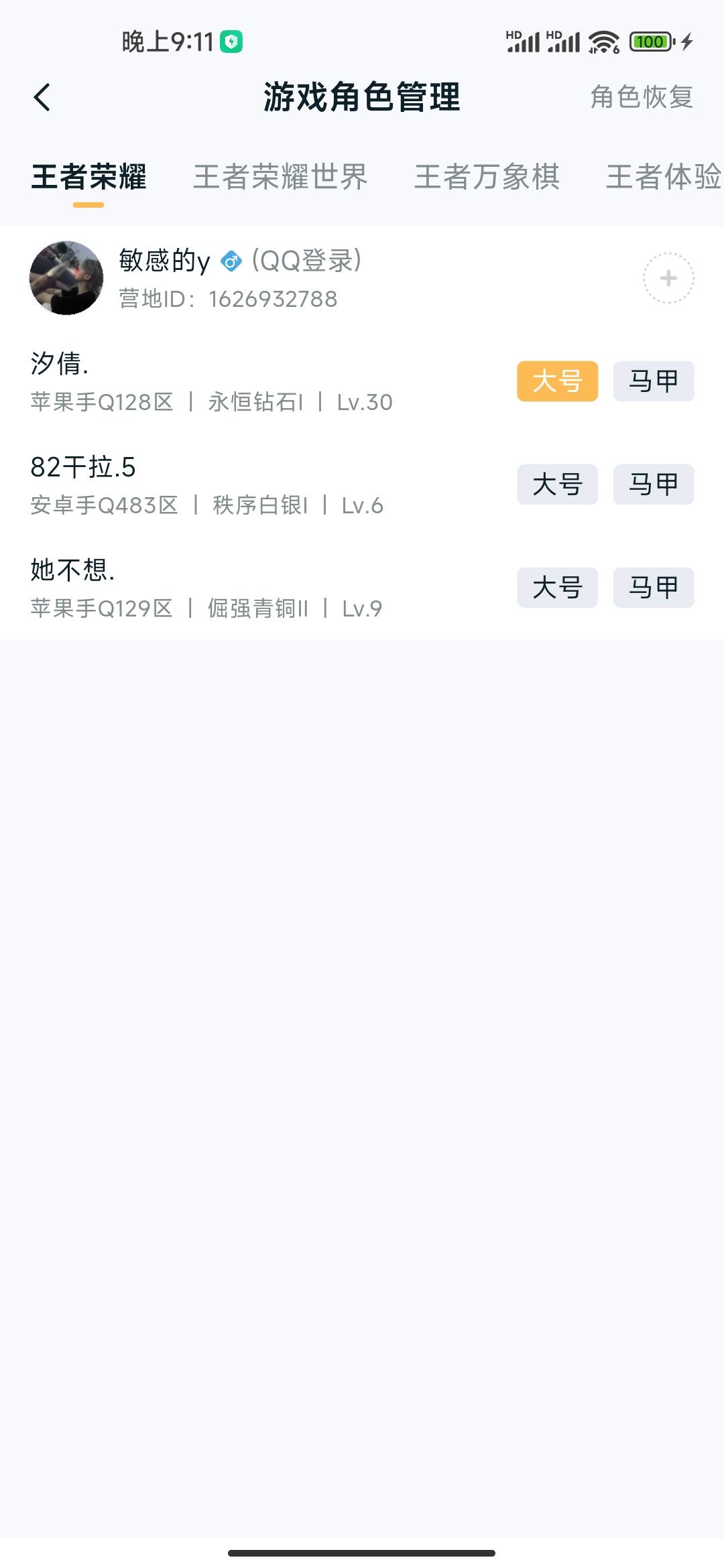Set 她不想. as 大号

557,588
